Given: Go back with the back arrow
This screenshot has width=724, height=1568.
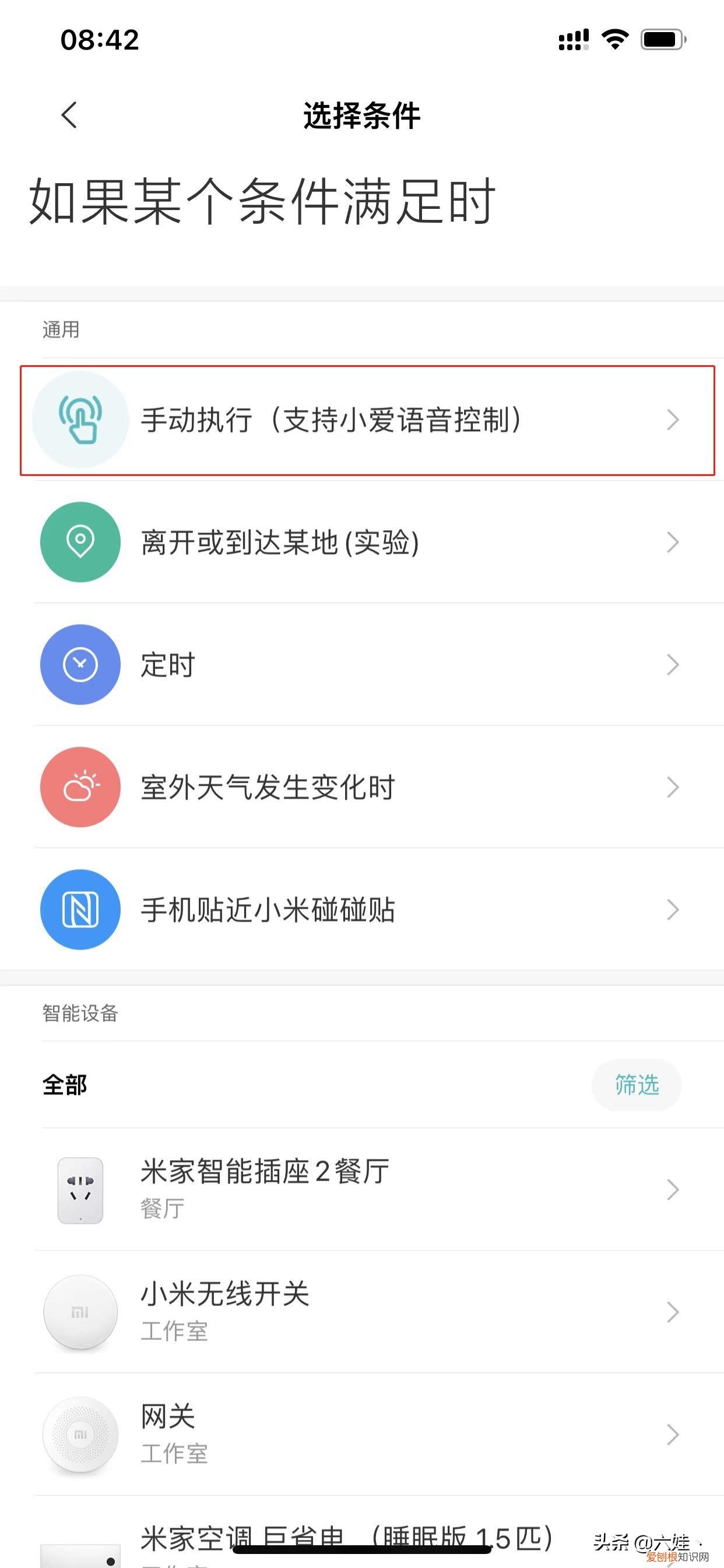Looking at the screenshot, I should [x=69, y=116].
